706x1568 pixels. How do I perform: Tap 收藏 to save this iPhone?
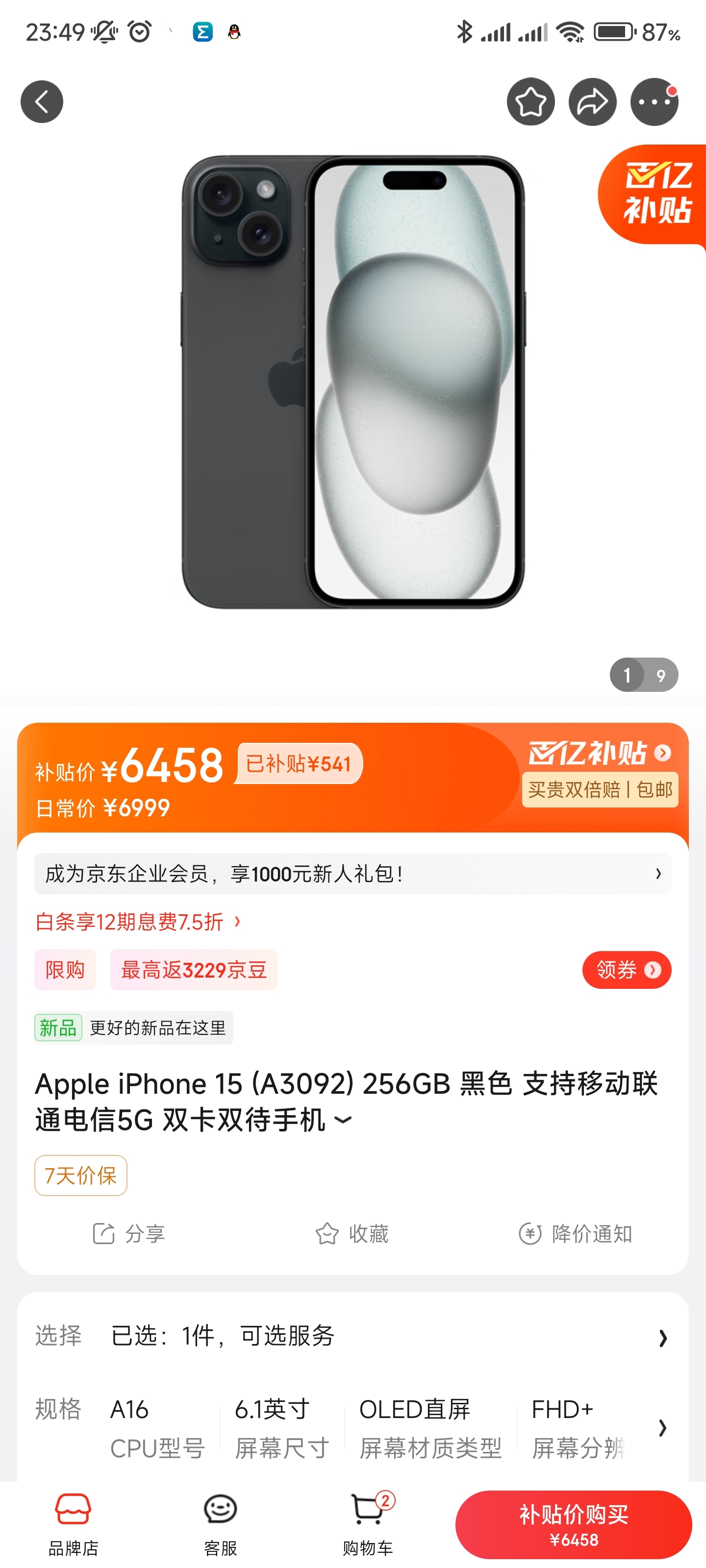352,1234
